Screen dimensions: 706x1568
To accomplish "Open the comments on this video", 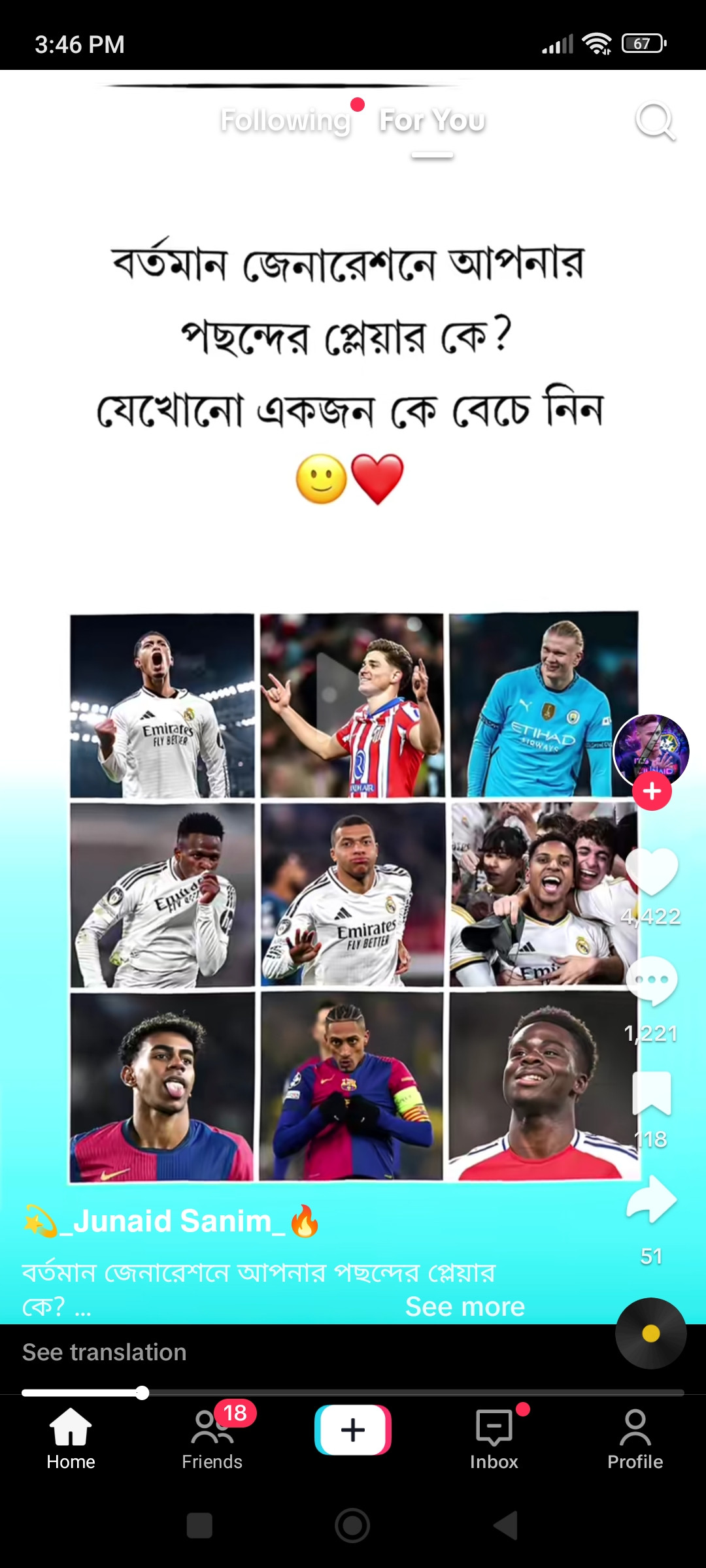I will pos(651,981).
